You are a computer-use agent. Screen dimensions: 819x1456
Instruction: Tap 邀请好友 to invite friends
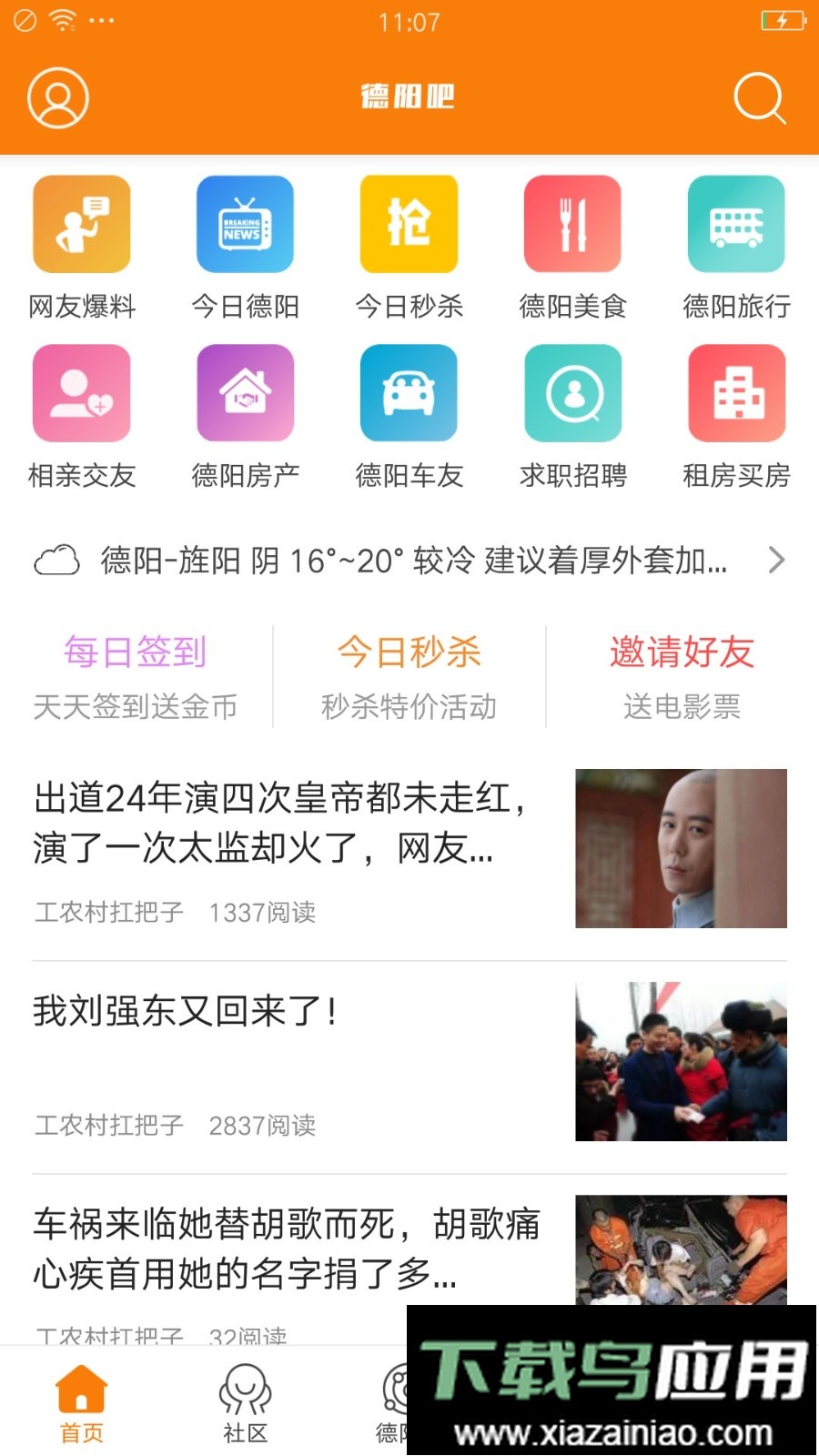(682, 675)
